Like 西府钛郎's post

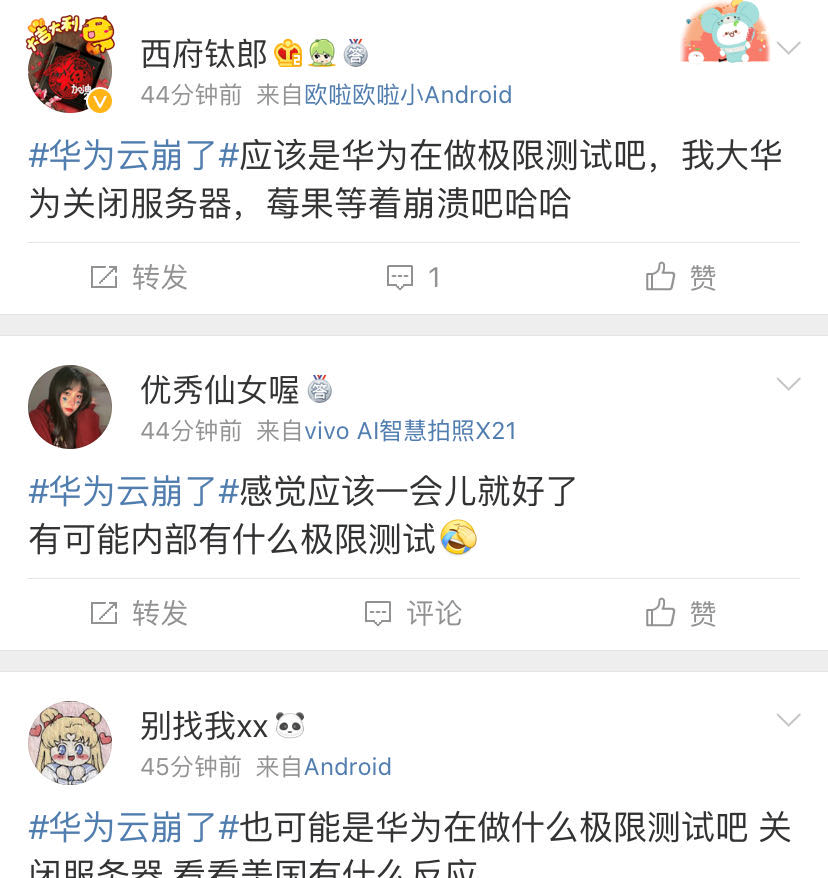pos(681,277)
